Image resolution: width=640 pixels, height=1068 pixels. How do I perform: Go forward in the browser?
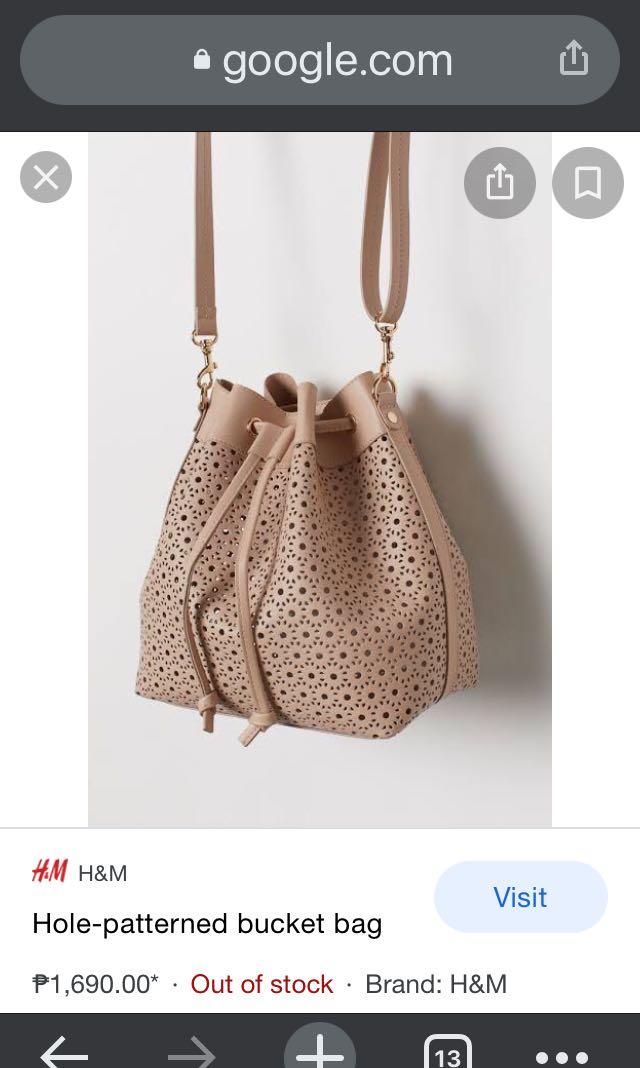[191, 1052]
